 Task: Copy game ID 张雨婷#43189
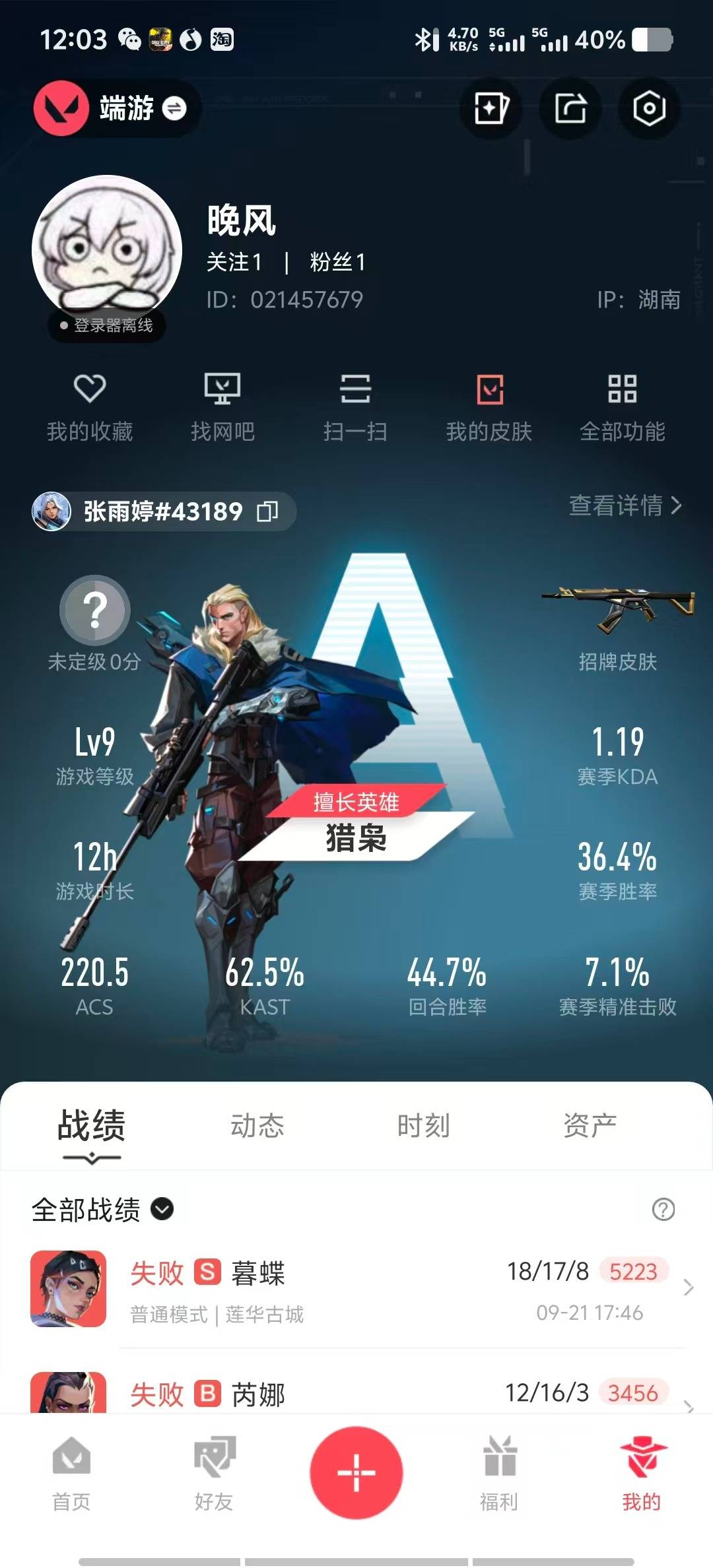[267, 511]
